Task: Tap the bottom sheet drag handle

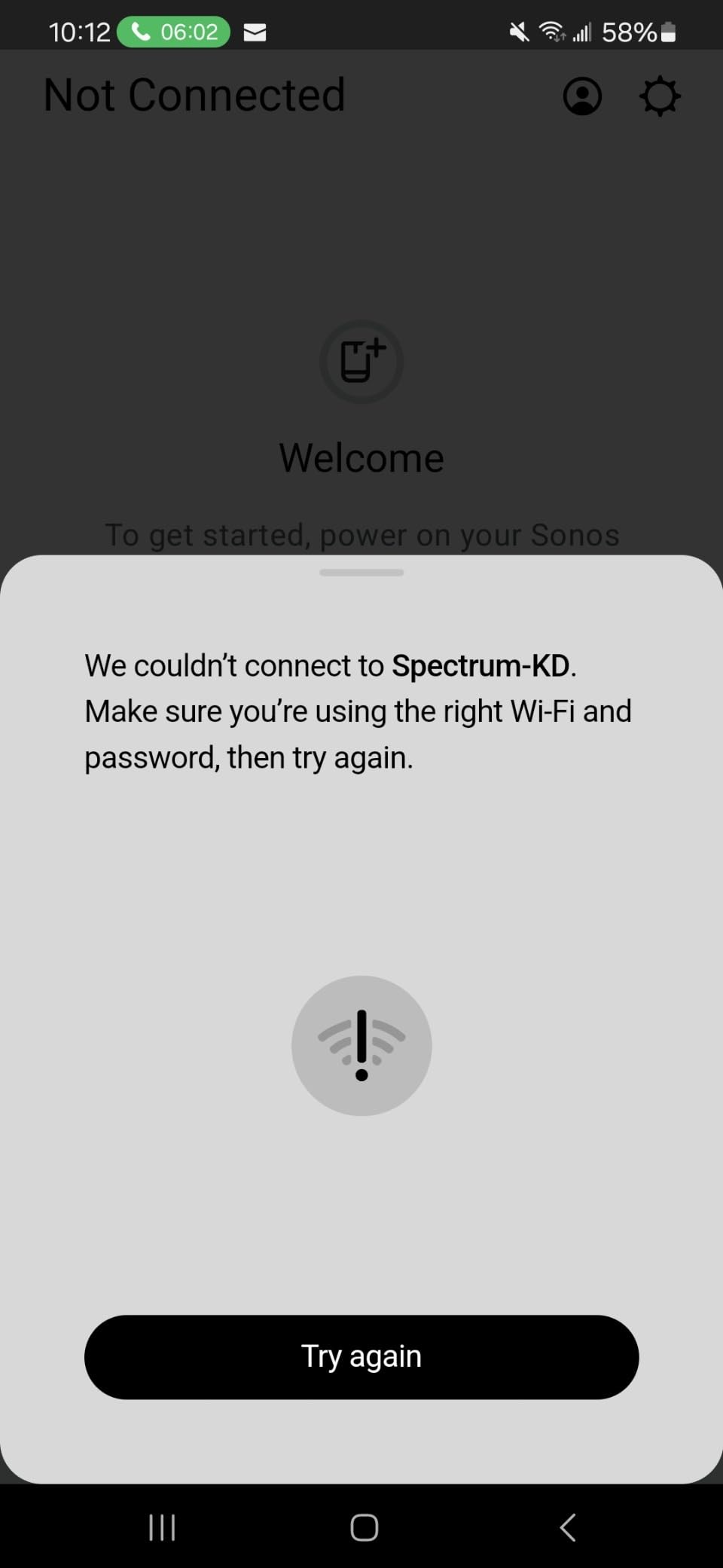Action: point(361,573)
